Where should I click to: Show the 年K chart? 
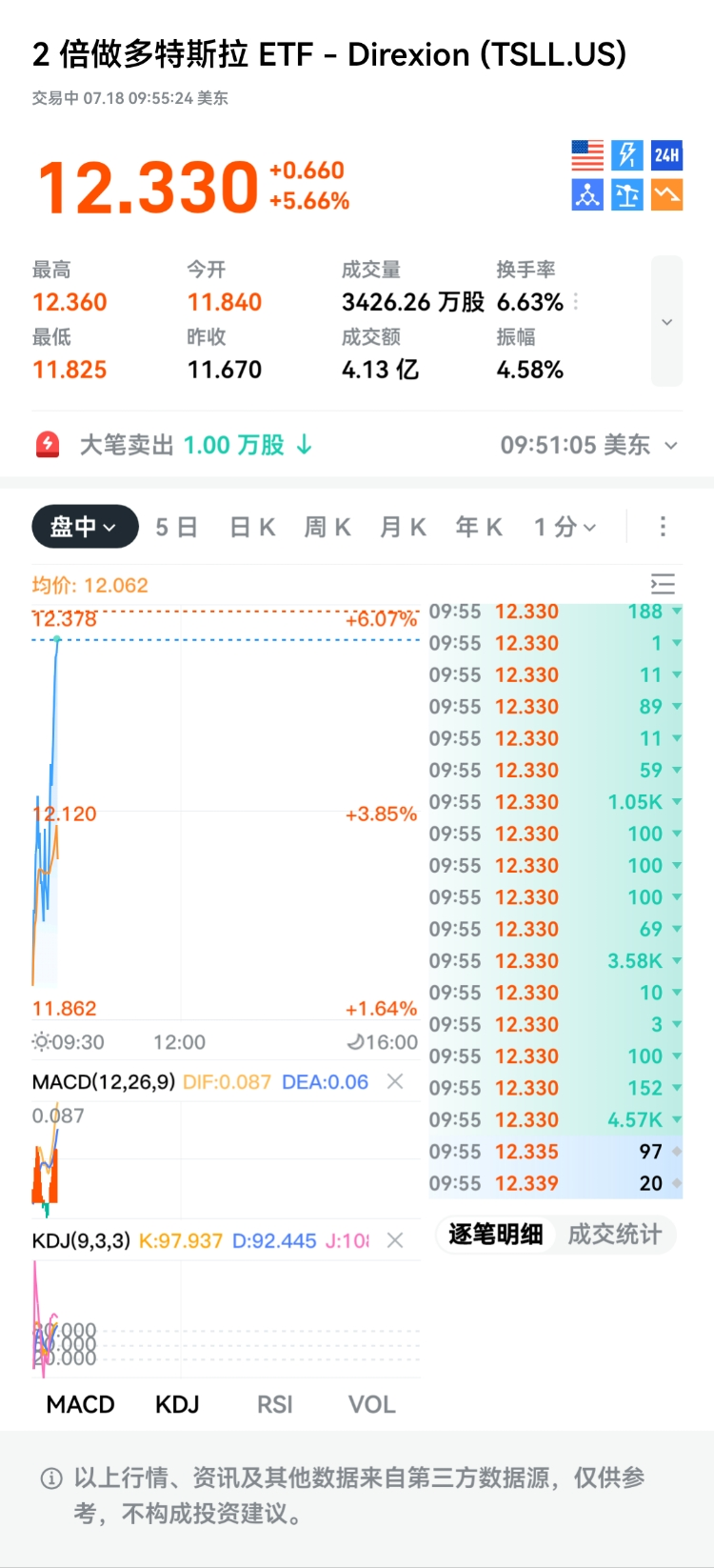(478, 527)
